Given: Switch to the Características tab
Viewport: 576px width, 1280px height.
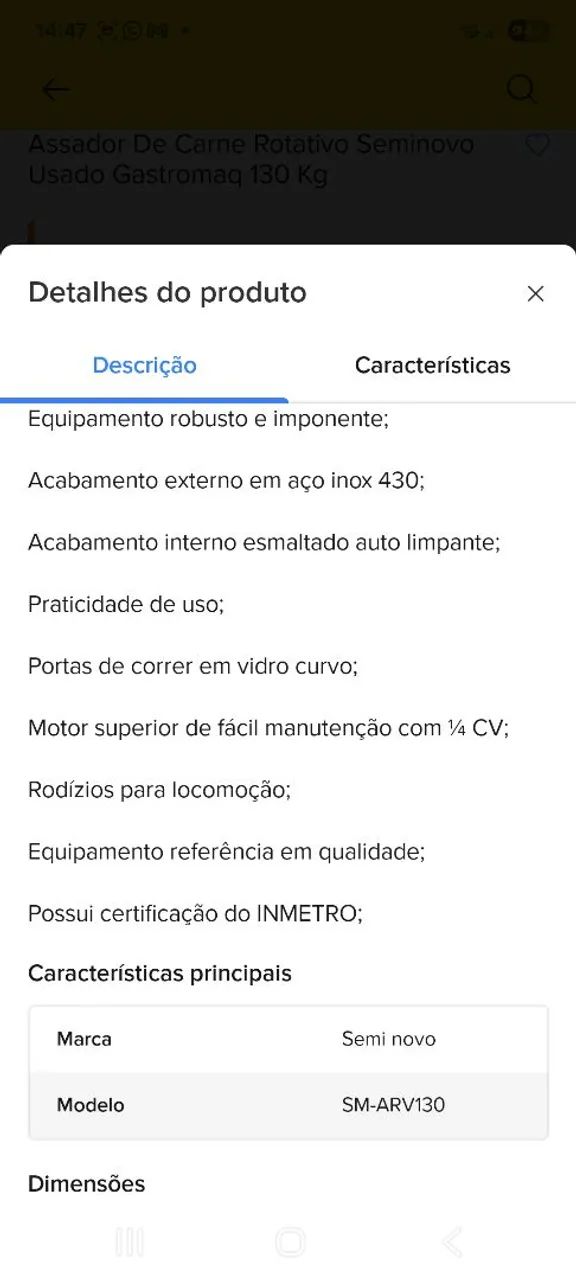Looking at the screenshot, I should (432, 365).
